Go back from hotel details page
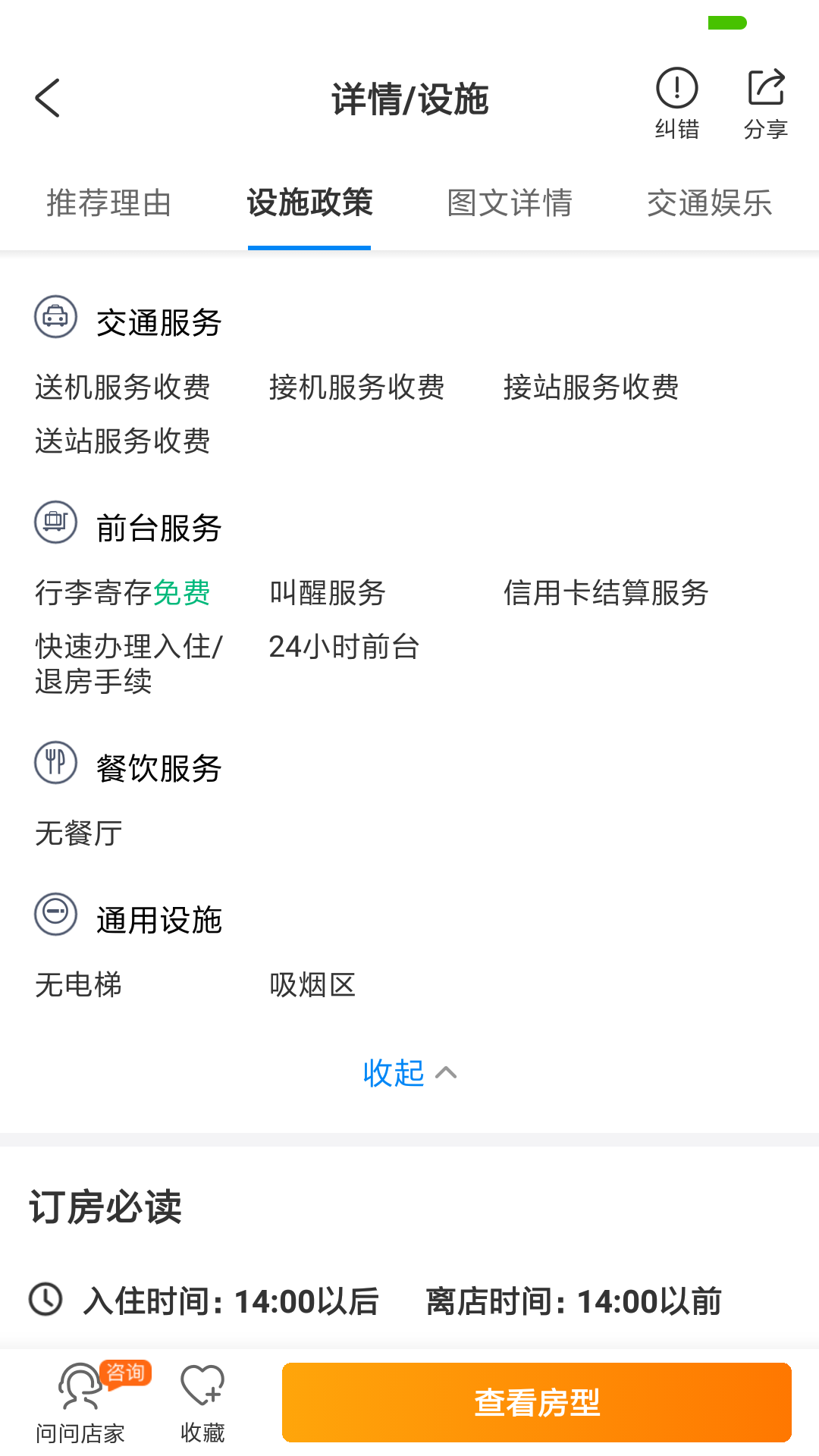Screen dimensions: 819x1456 pos(48,99)
